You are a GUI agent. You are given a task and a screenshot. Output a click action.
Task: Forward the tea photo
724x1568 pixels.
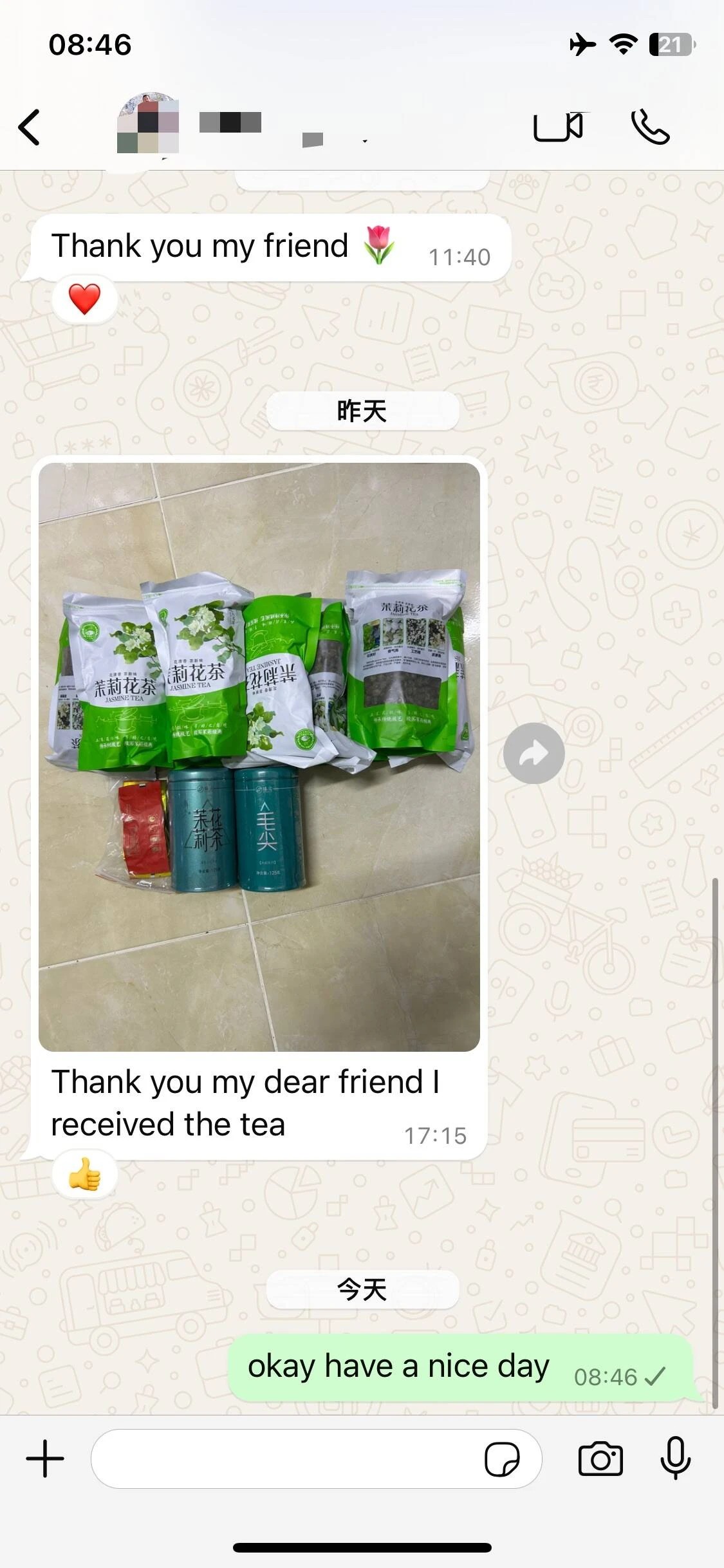point(534,753)
